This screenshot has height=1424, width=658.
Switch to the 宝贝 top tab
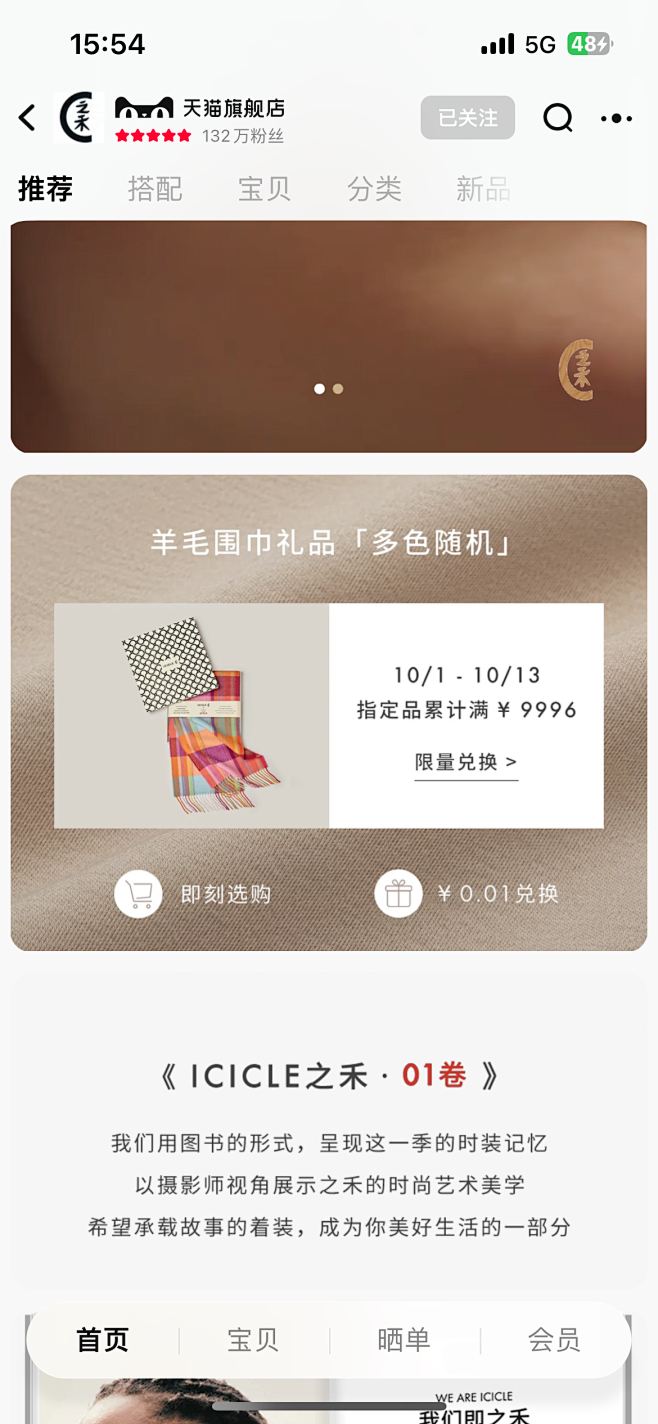pyautogui.click(x=264, y=188)
